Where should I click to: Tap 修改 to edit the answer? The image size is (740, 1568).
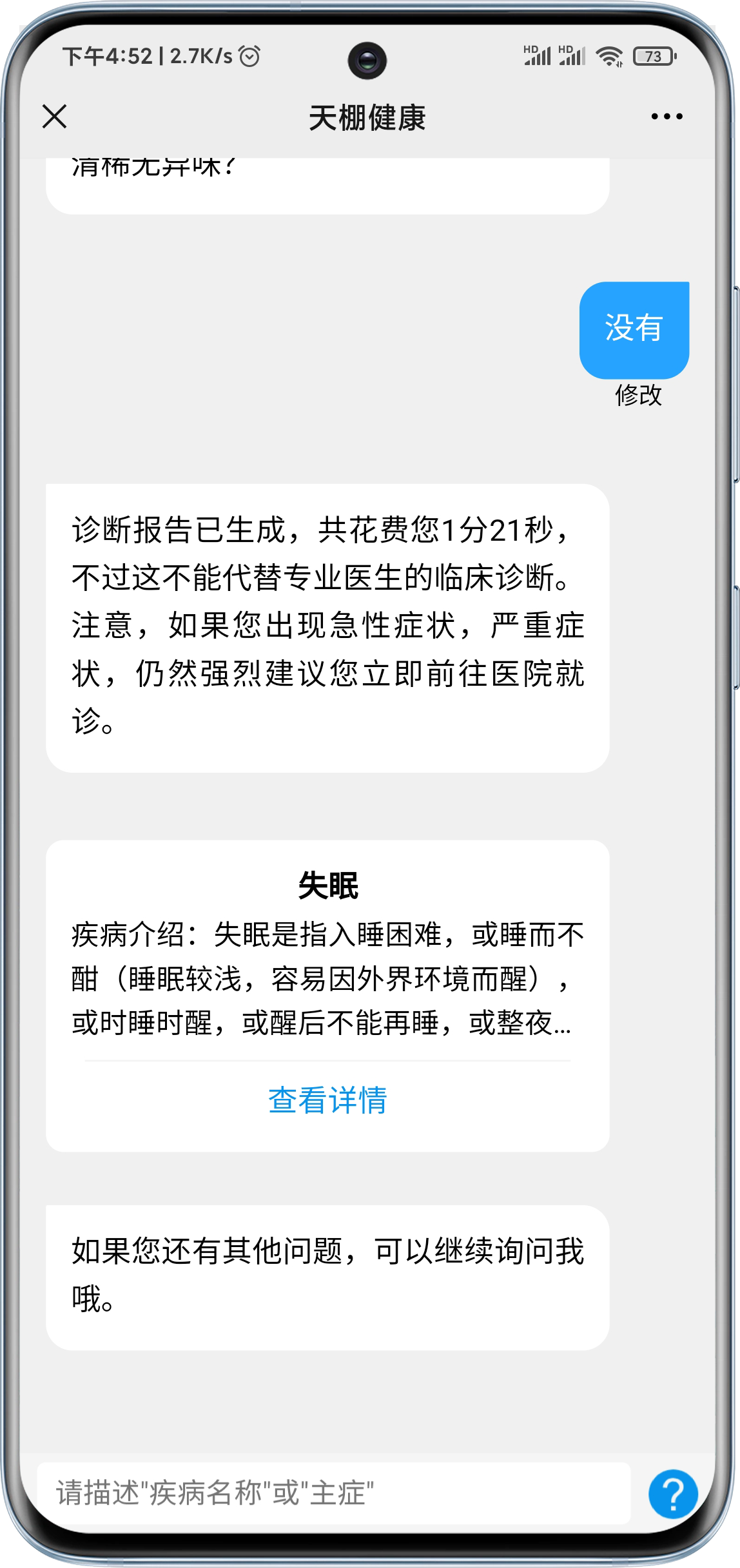[x=638, y=395]
